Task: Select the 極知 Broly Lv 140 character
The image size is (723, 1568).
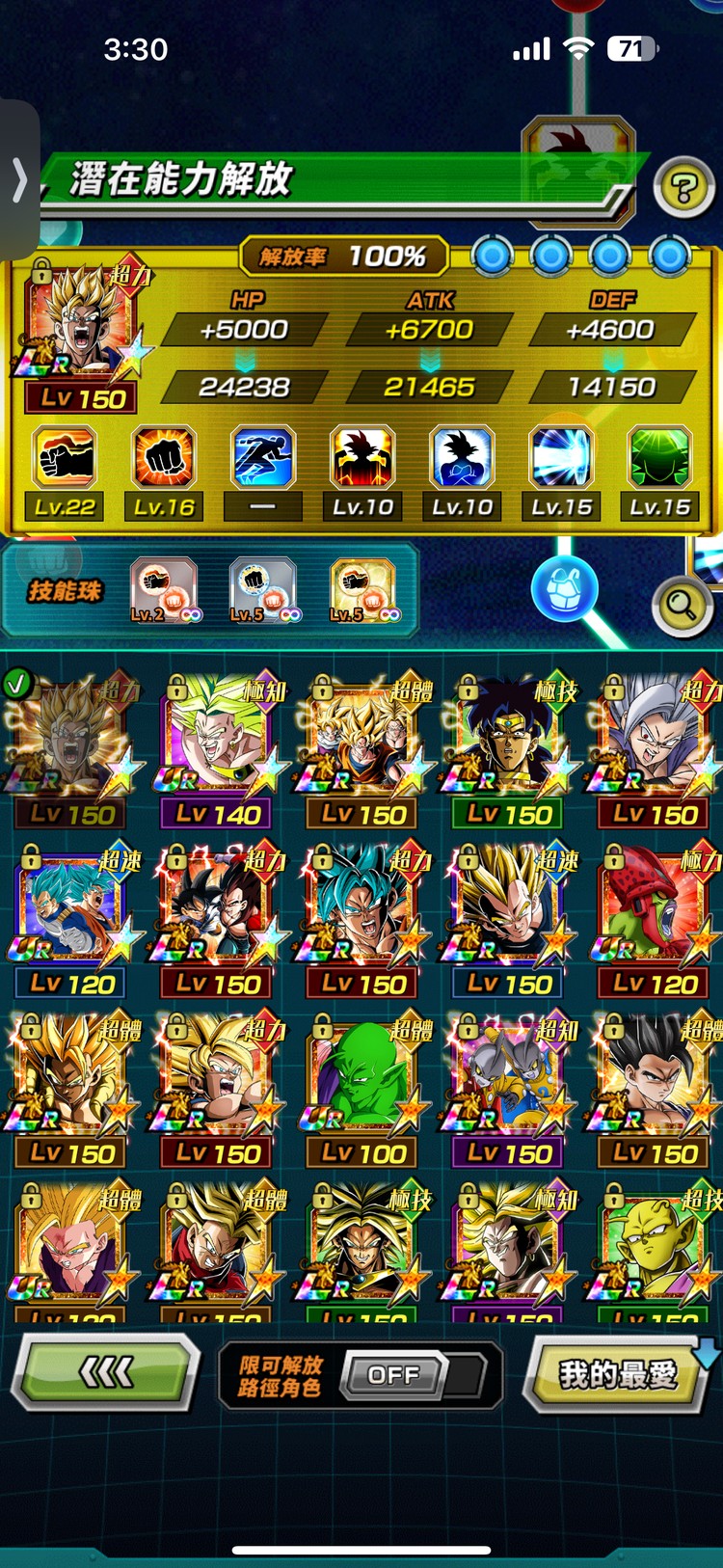Action: [x=219, y=747]
